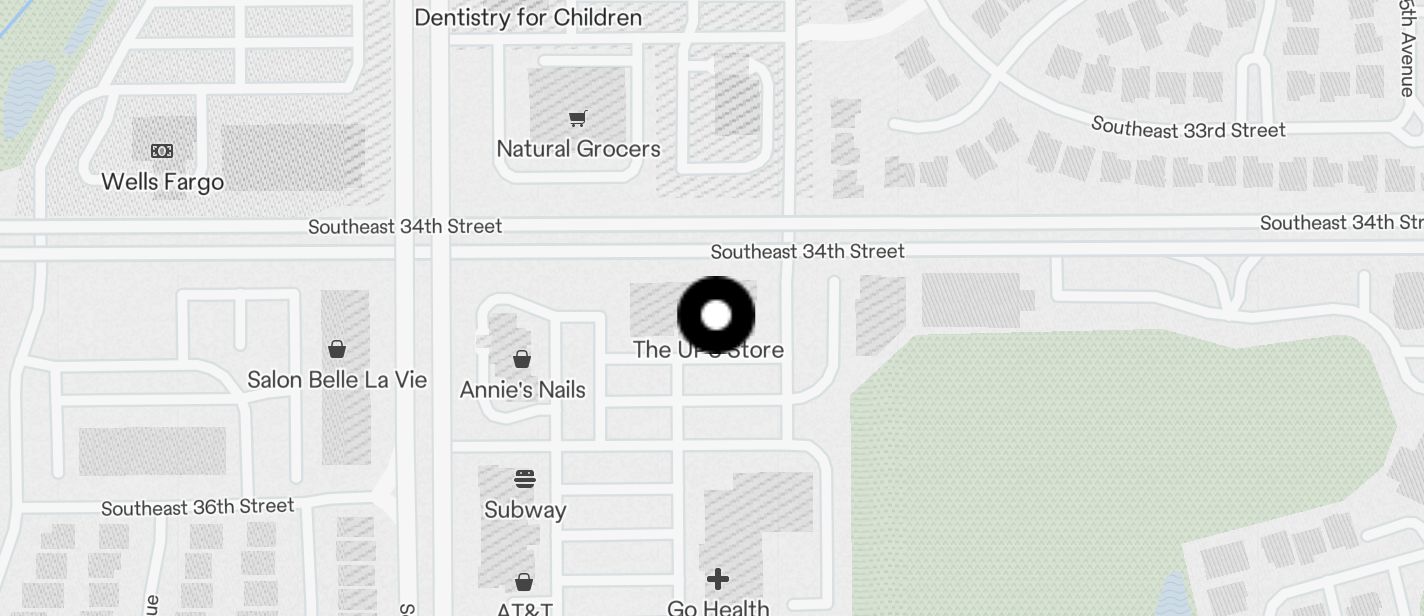Open the Wells Fargo map marker
Screen dimensions: 1424x616
[x=162, y=151]
